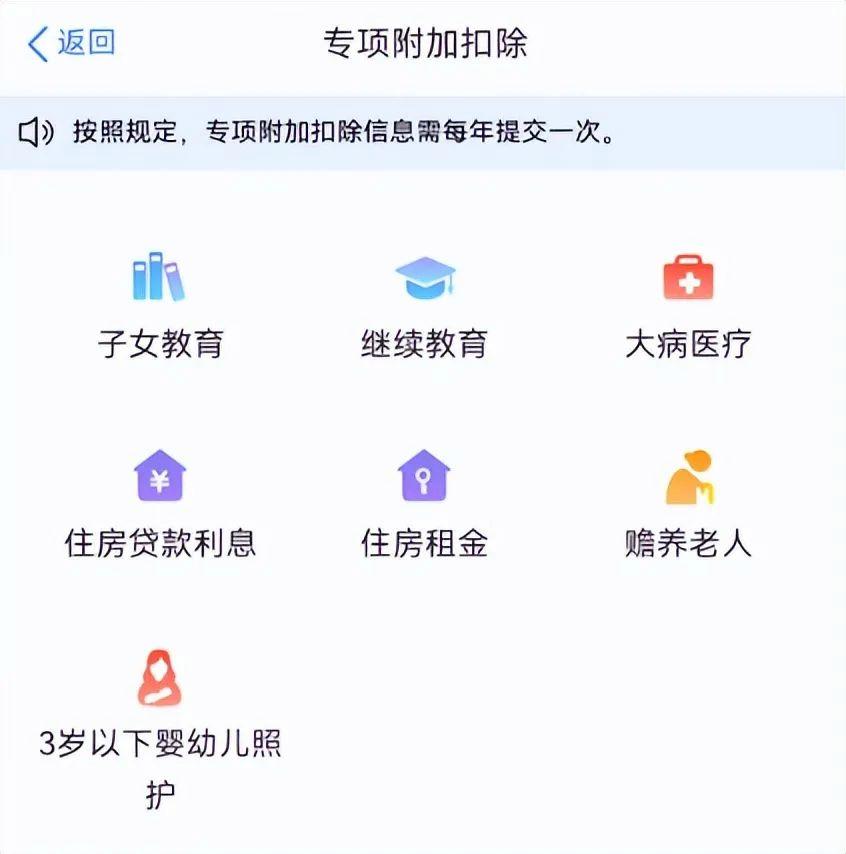Viewport: 846px width, 854px height.
Task: Tap the 3岁以下婴幼儿照护 infant icon
Action: click(x=156, y=678)
